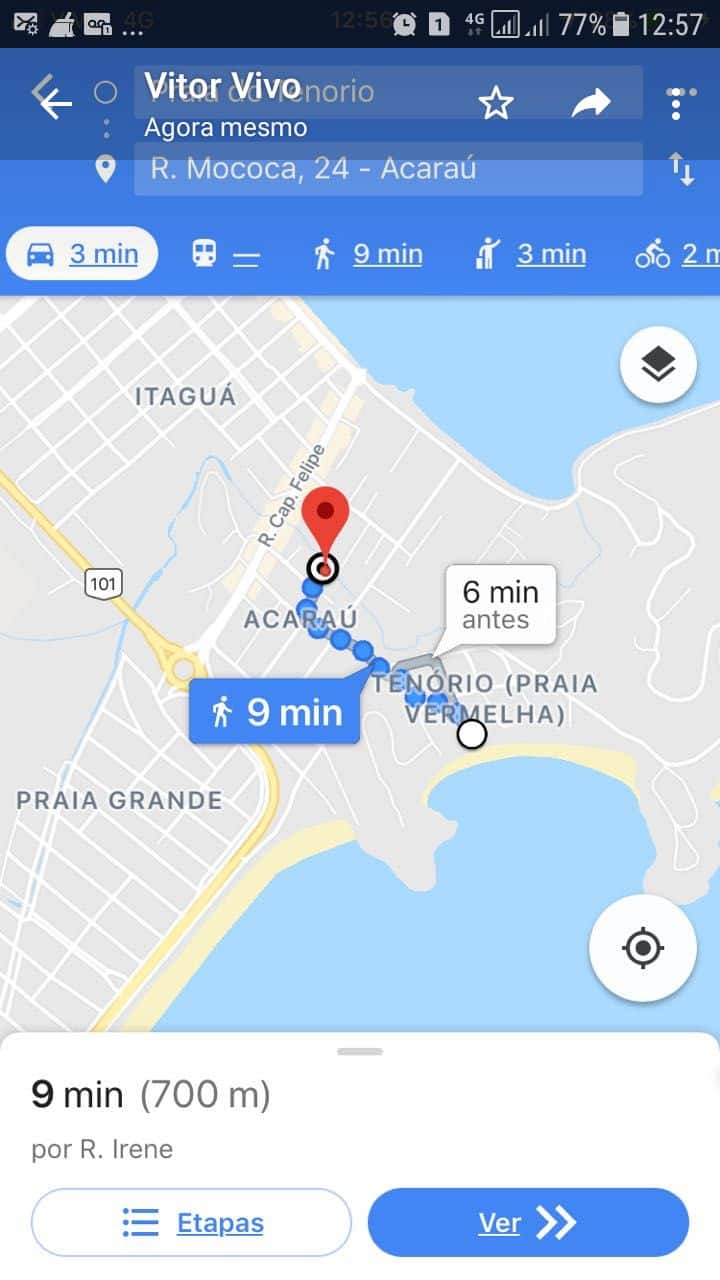Center map on my location
720x1280 pixels.
642,947
